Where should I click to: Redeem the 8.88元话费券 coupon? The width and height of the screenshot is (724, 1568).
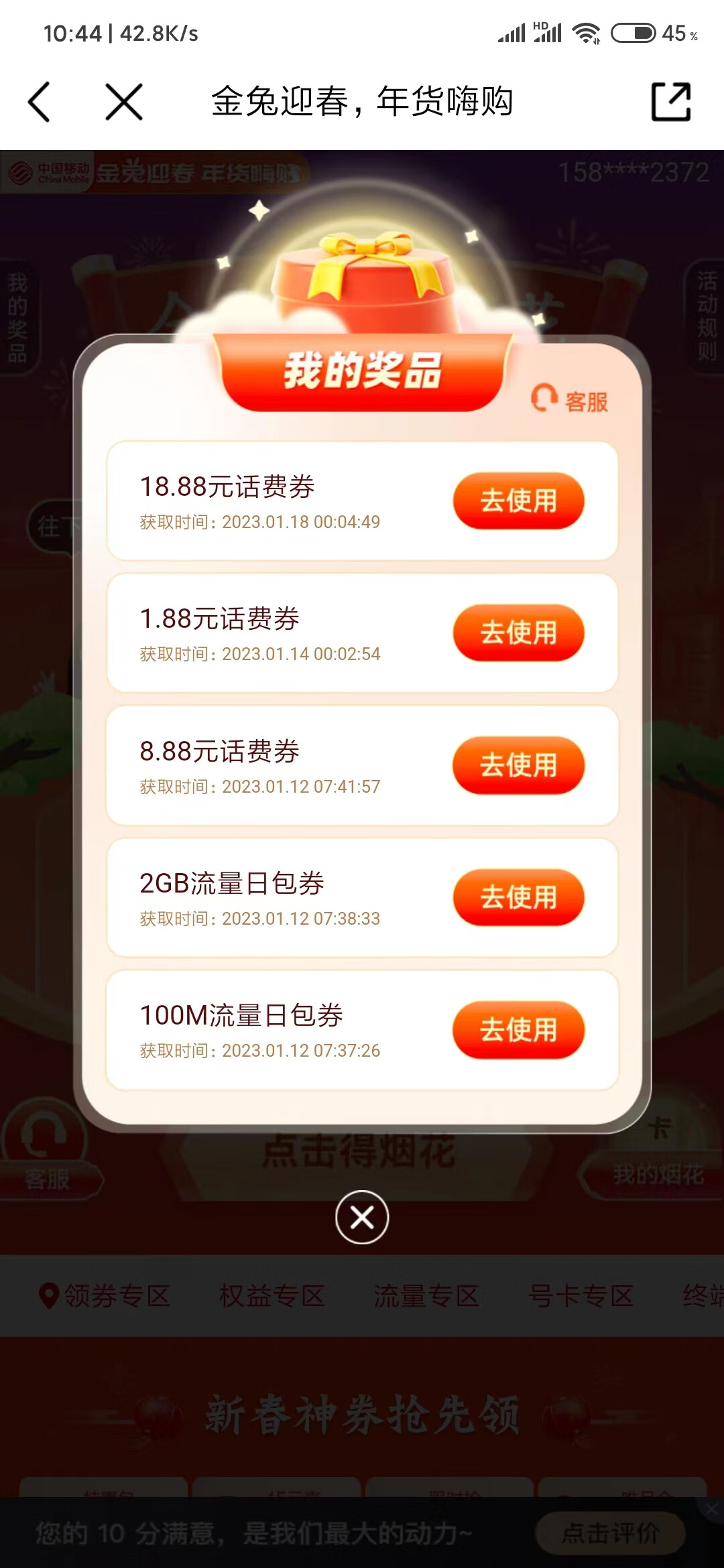(518, 765)
